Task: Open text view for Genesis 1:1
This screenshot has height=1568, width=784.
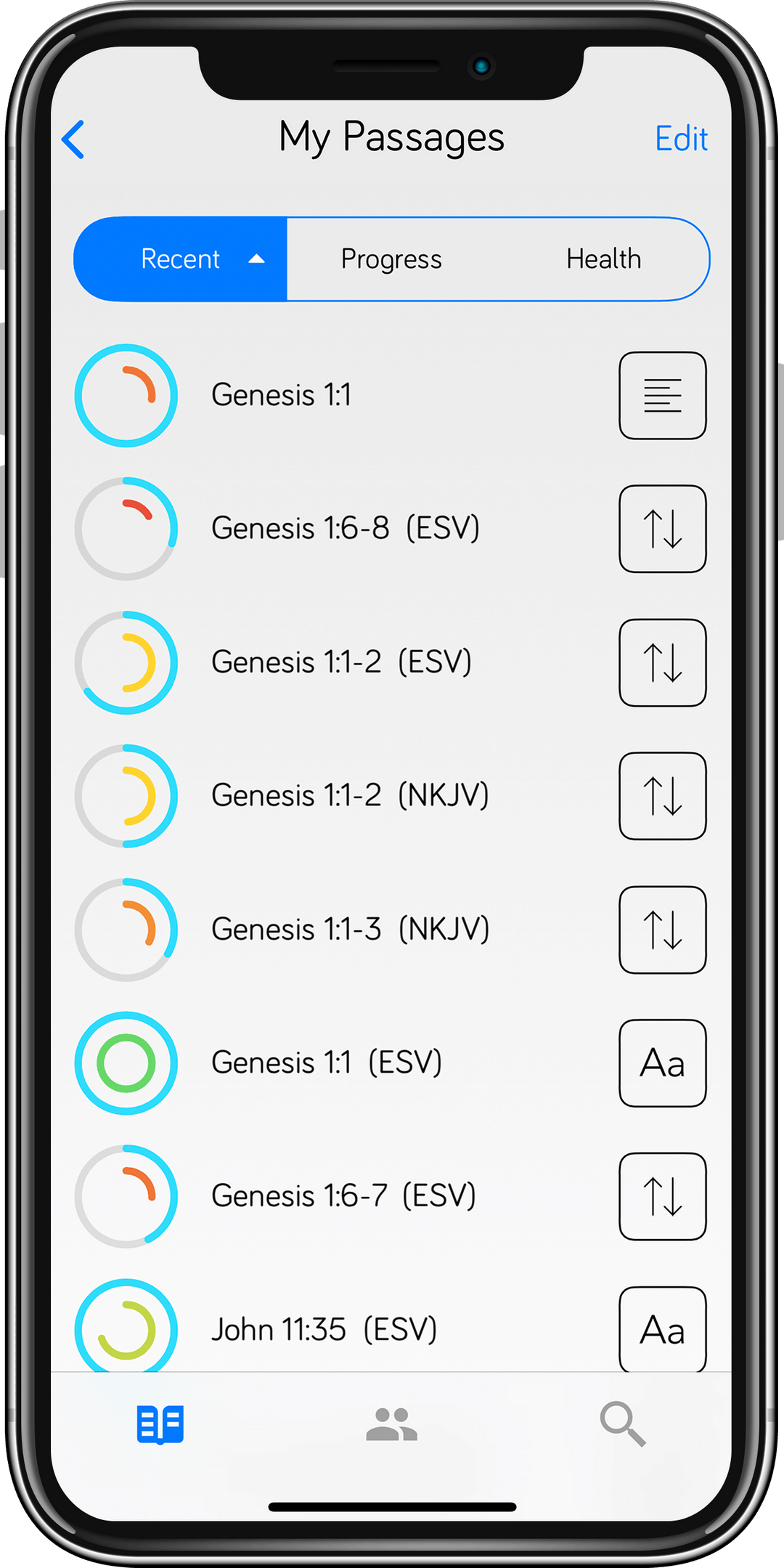Action: coord(661,395)
